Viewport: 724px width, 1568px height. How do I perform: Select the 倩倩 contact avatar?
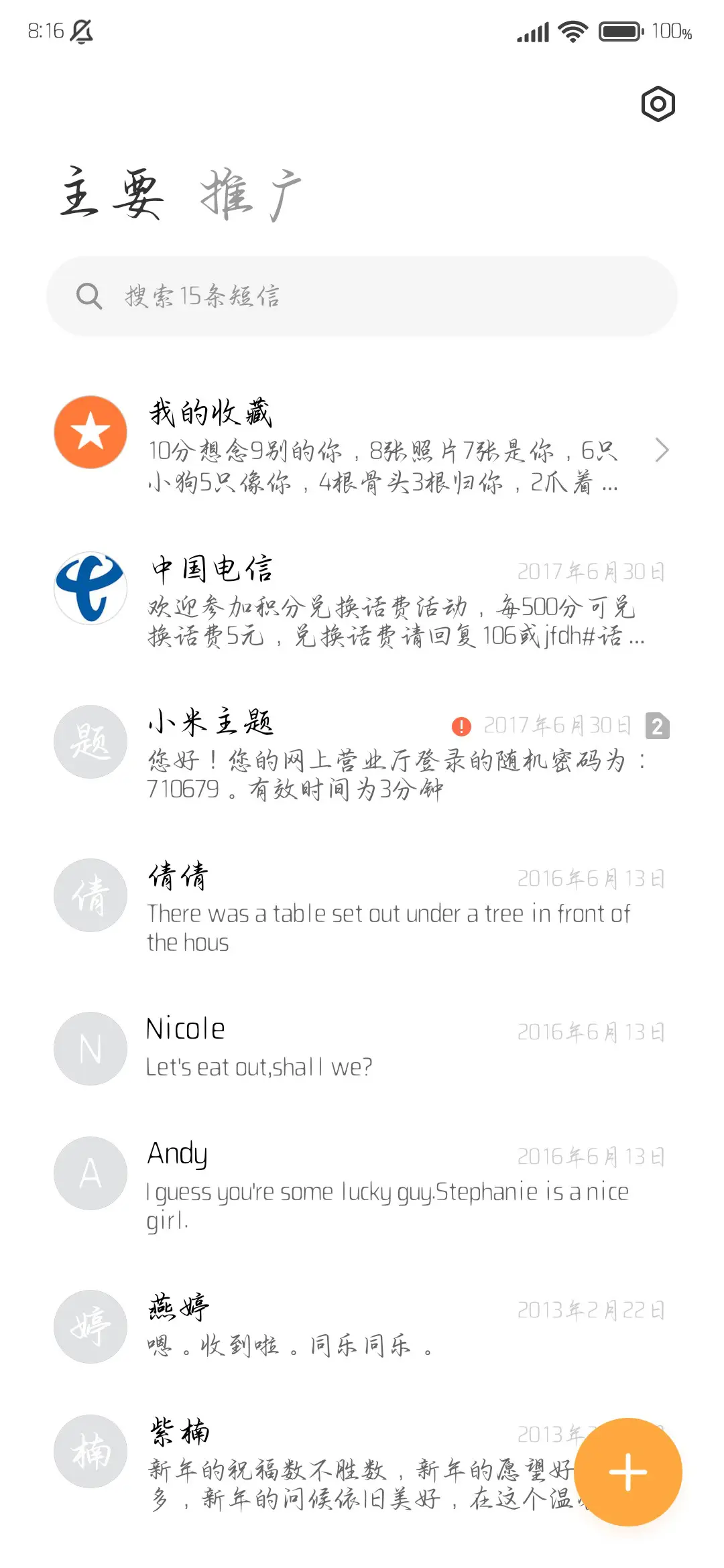[90, 895]
